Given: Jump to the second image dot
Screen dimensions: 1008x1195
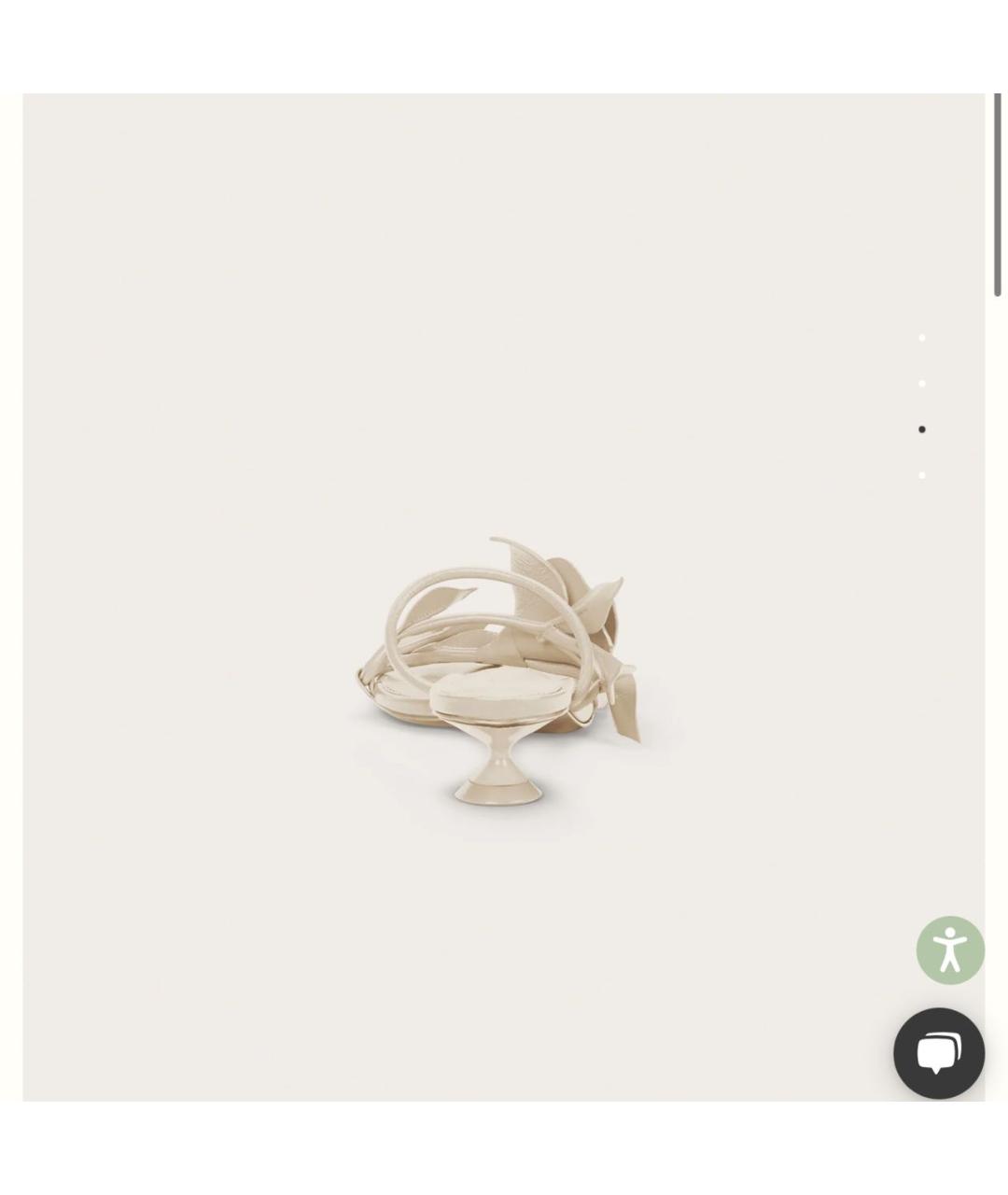Looking at the screenshot, I should [x=922, y=384].
